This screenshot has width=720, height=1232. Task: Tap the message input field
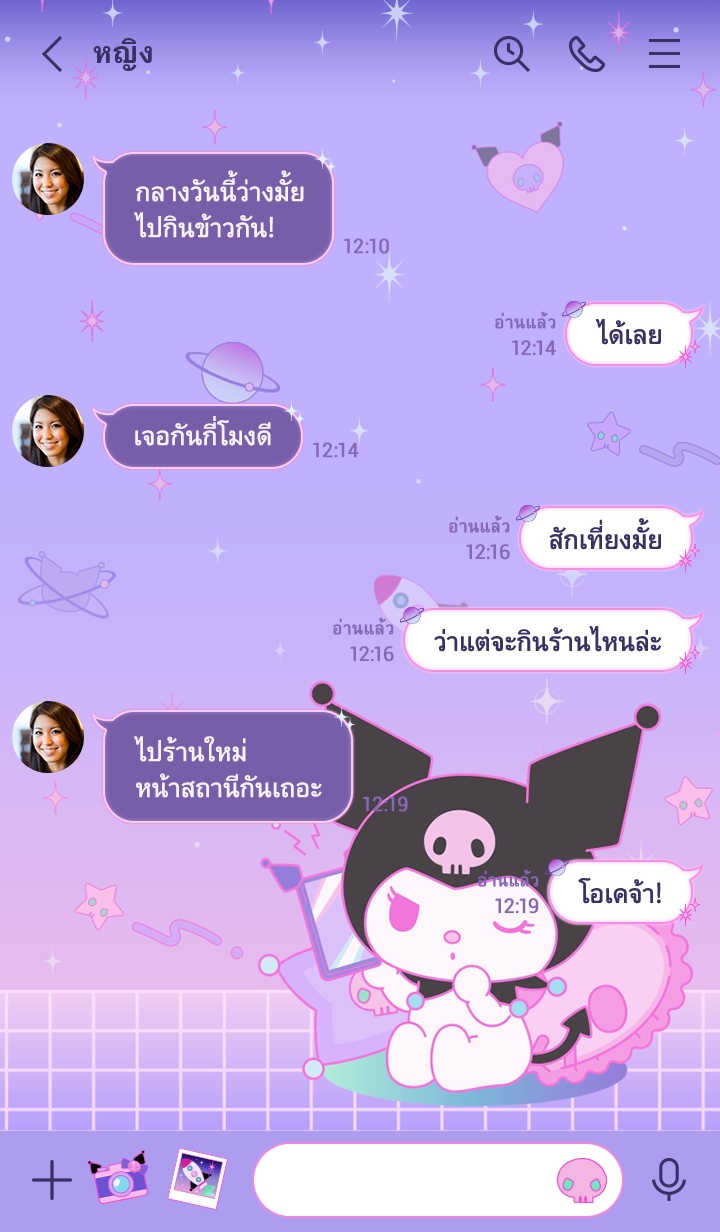400,1180
